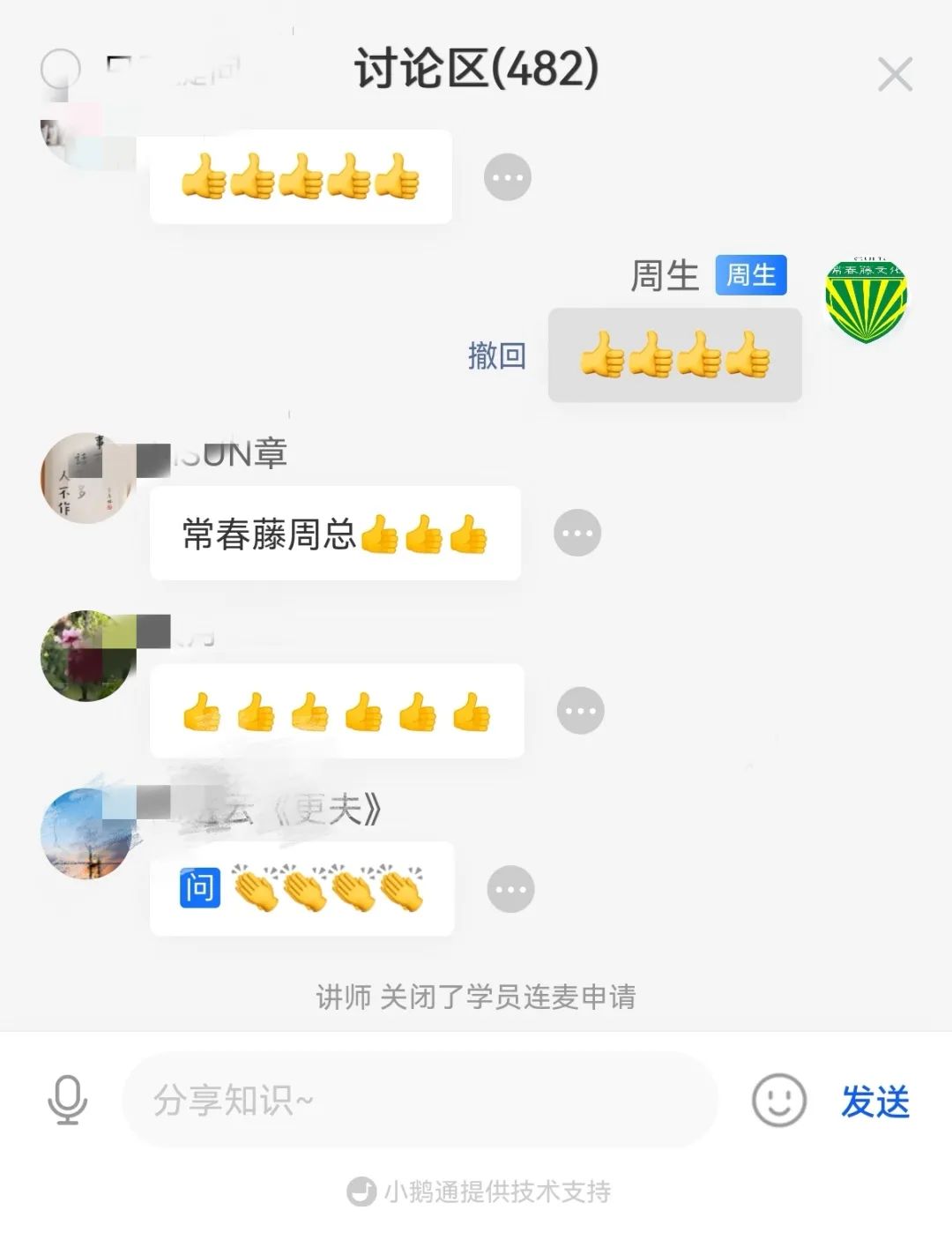The height and width of the screenshot is (1240, 952).
Task: Open the emoji picker smiley icon
Action: [776, 1102]
